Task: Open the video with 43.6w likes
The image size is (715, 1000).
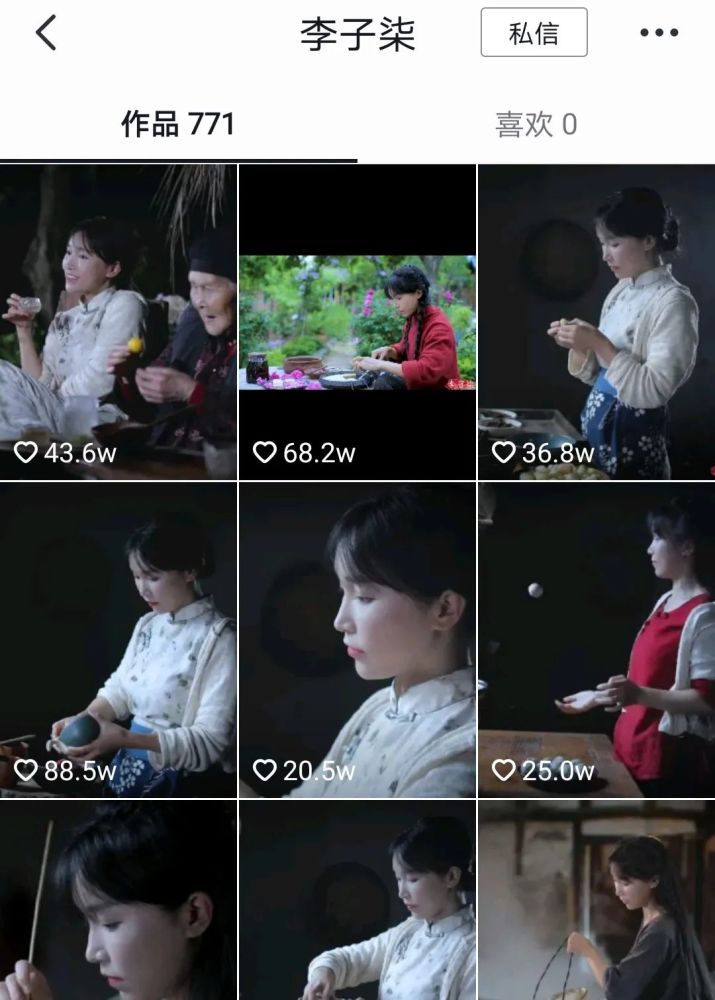Action: 118,322
